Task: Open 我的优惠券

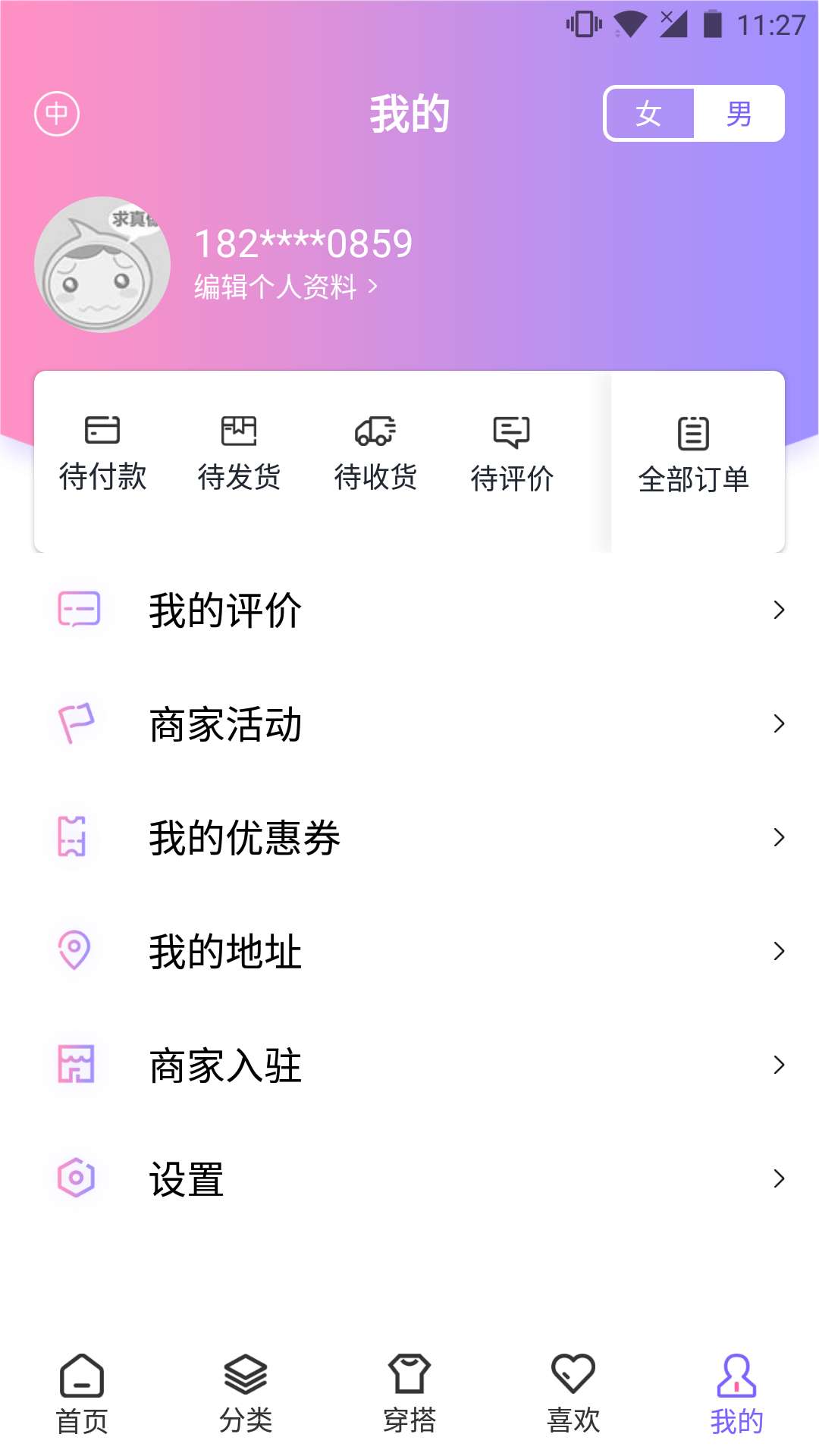Action: coord(409,837)
